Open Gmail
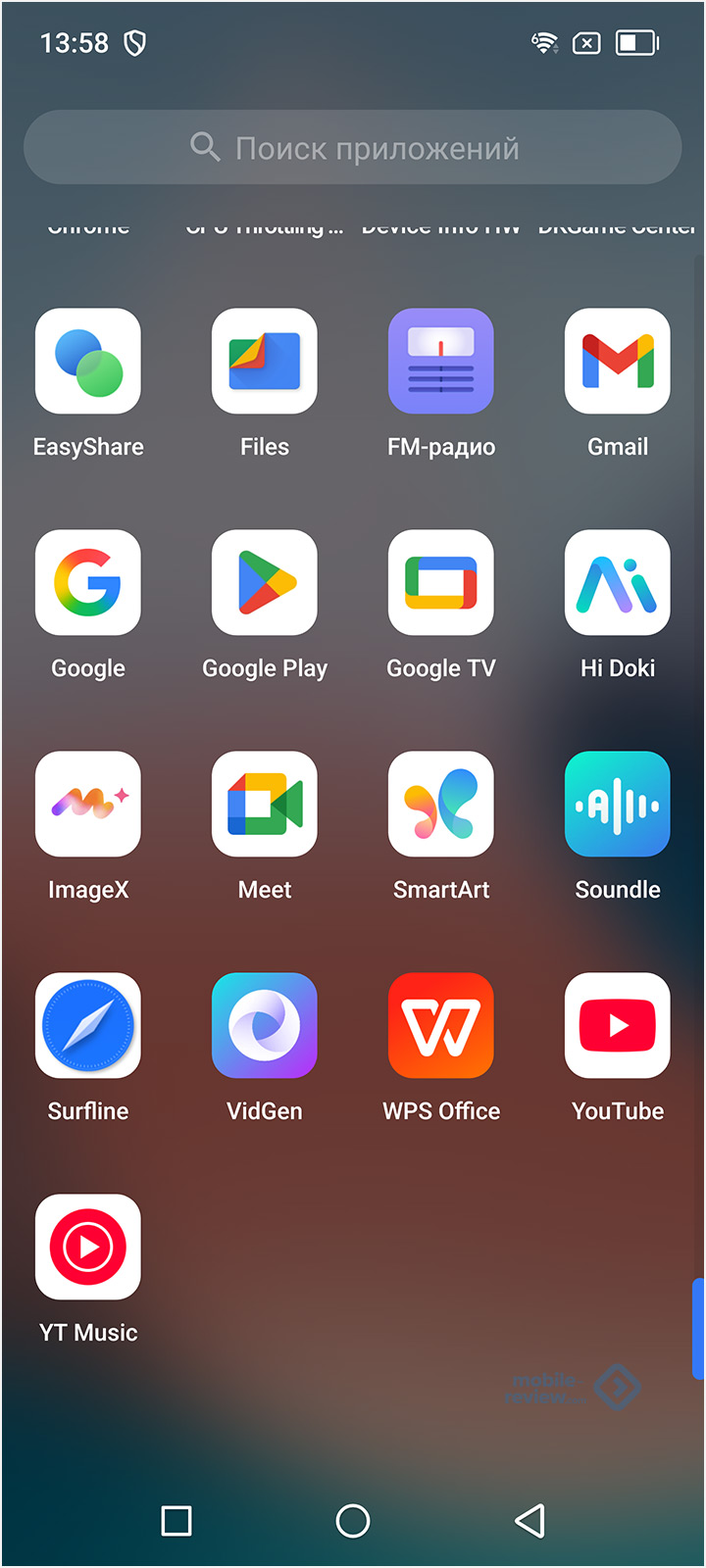Image resolution: width=706 pixels, height=1568 pixels. tap(618, 362)
